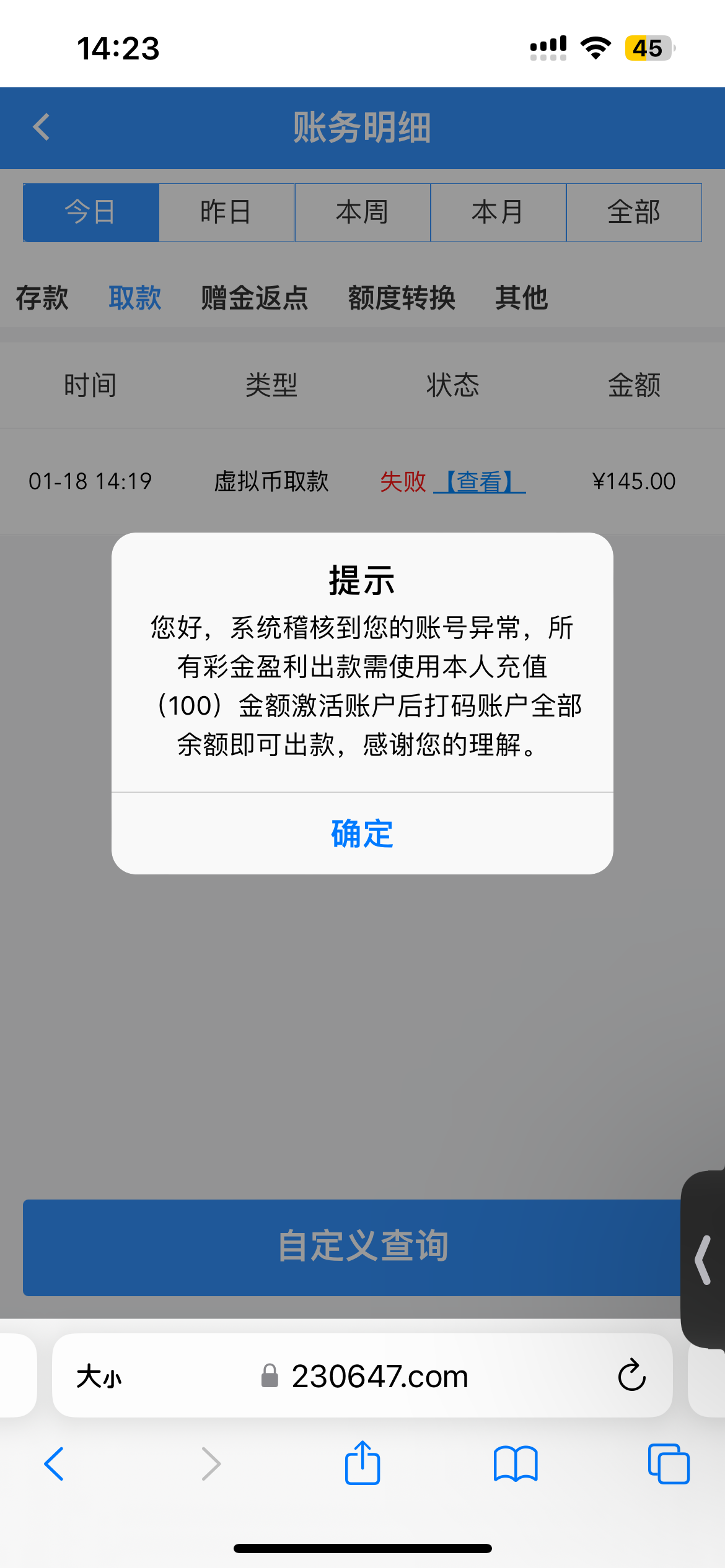Switch to 昨日 date filter
The height and width of the screenshot is (1568, 725).
point(226,212)
